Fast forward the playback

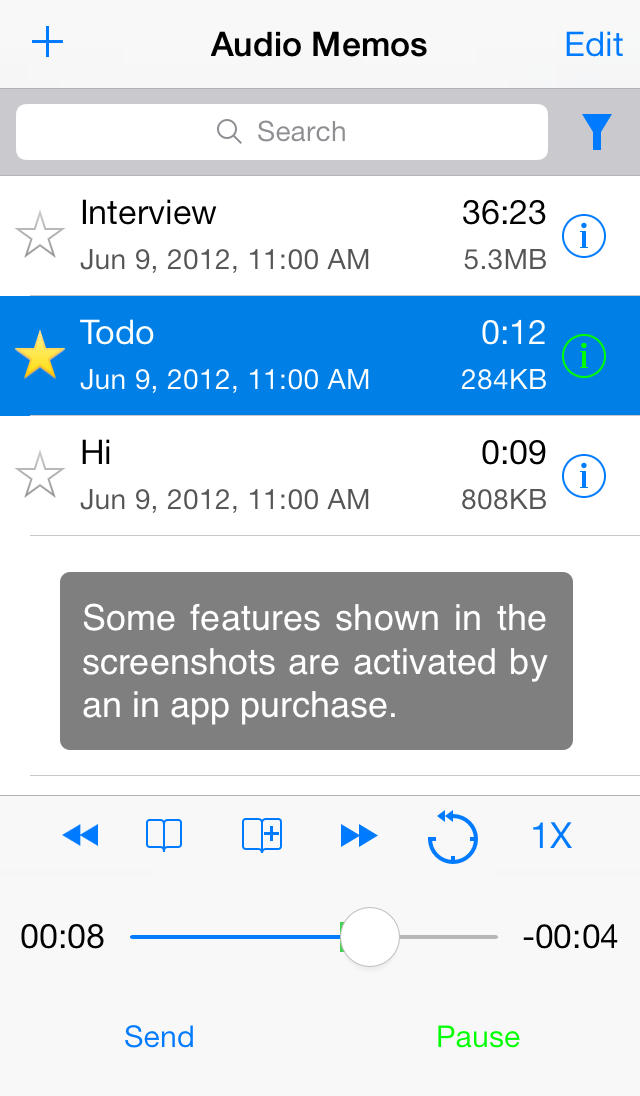pos(359,835)
